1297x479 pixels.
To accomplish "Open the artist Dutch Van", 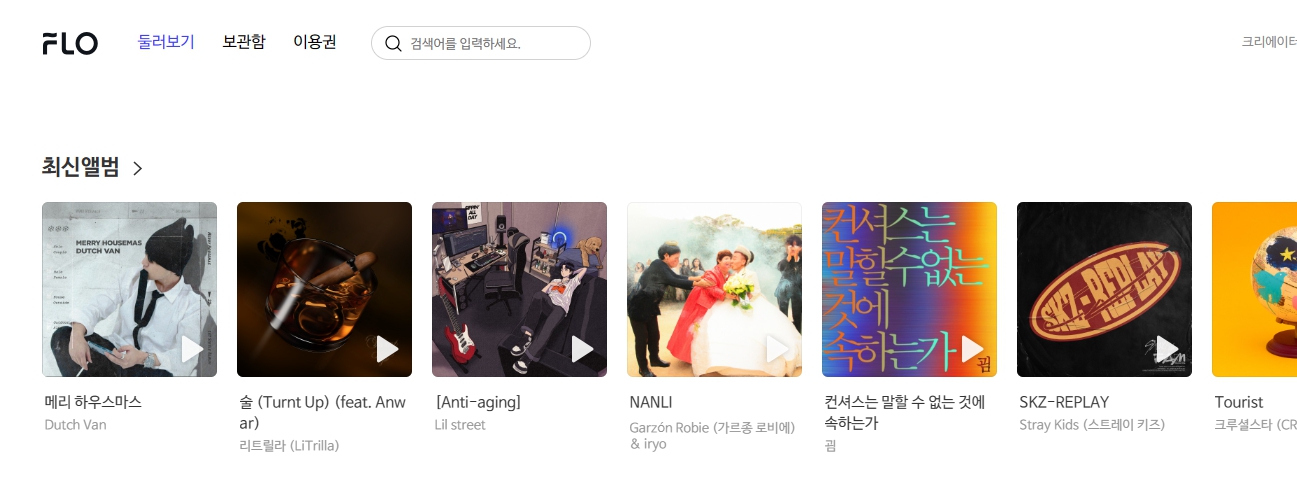I will pos(76,425).
